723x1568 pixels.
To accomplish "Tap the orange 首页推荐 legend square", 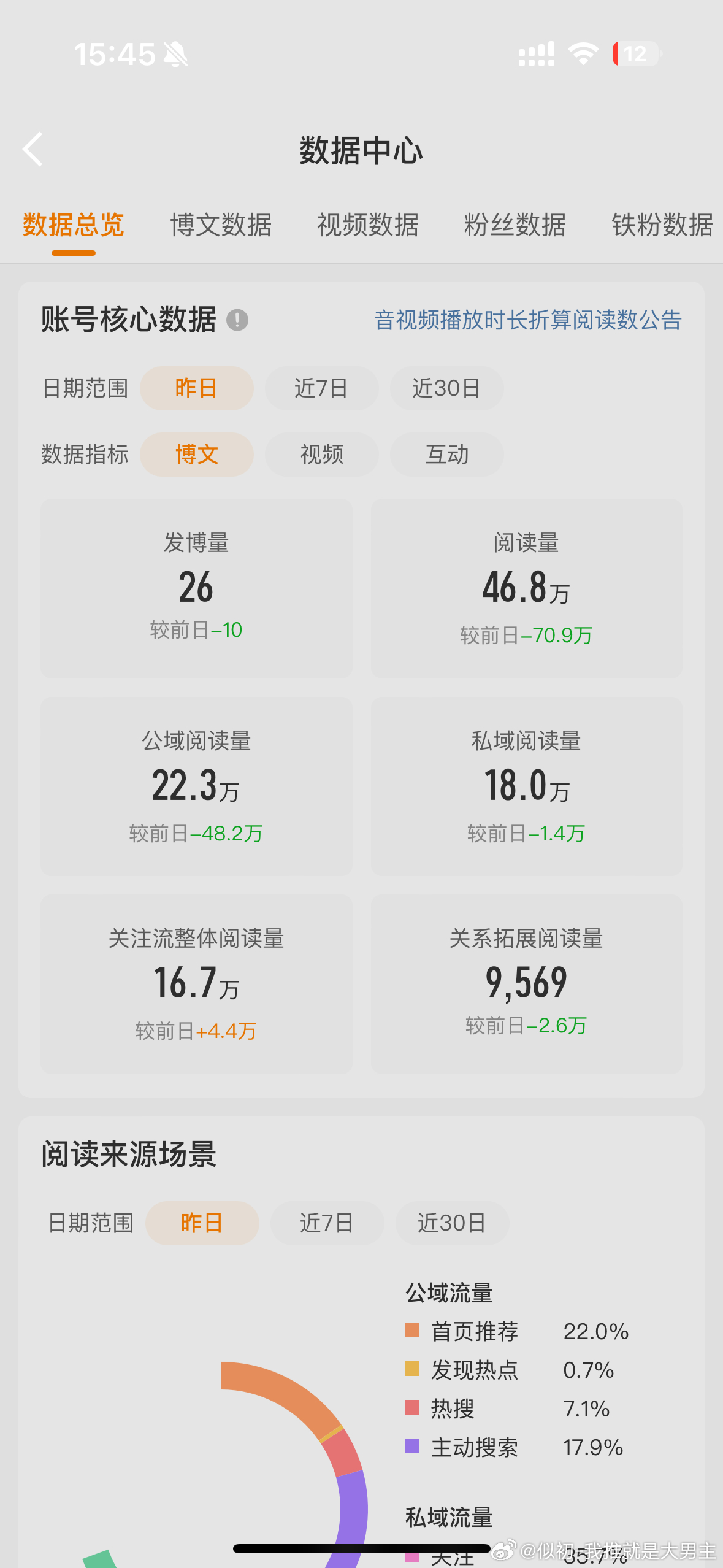I will point(412,1331).
